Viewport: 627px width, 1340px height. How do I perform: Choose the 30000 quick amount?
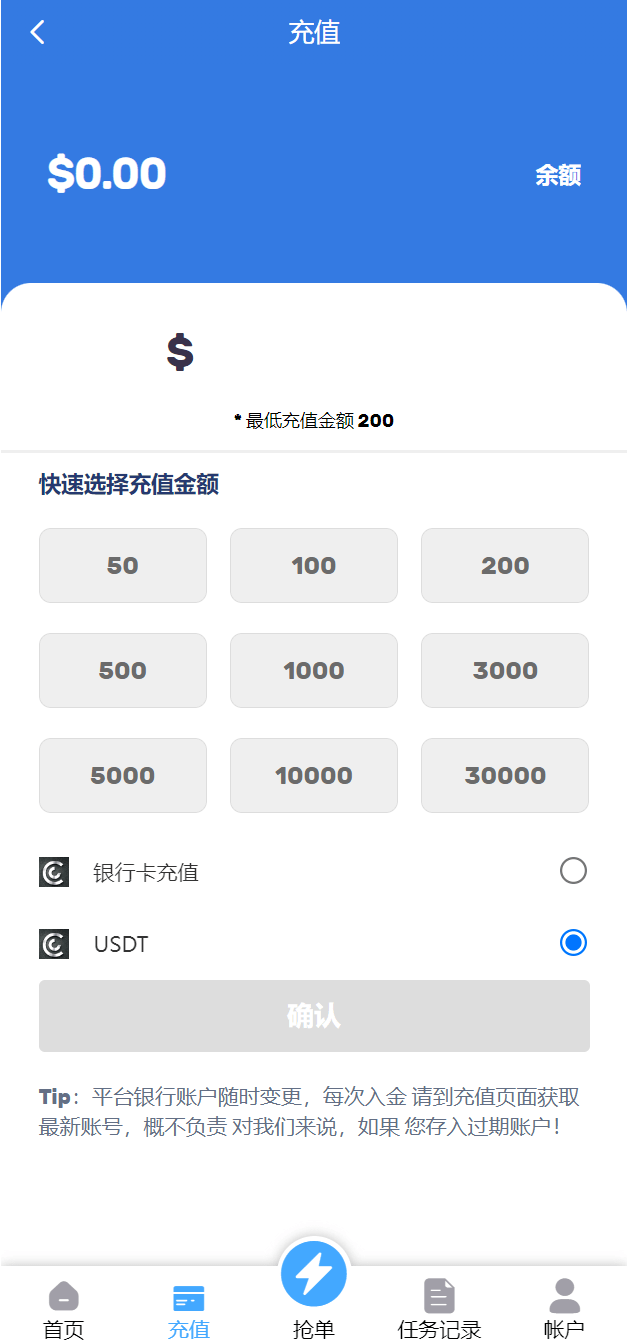coord(505,776)
